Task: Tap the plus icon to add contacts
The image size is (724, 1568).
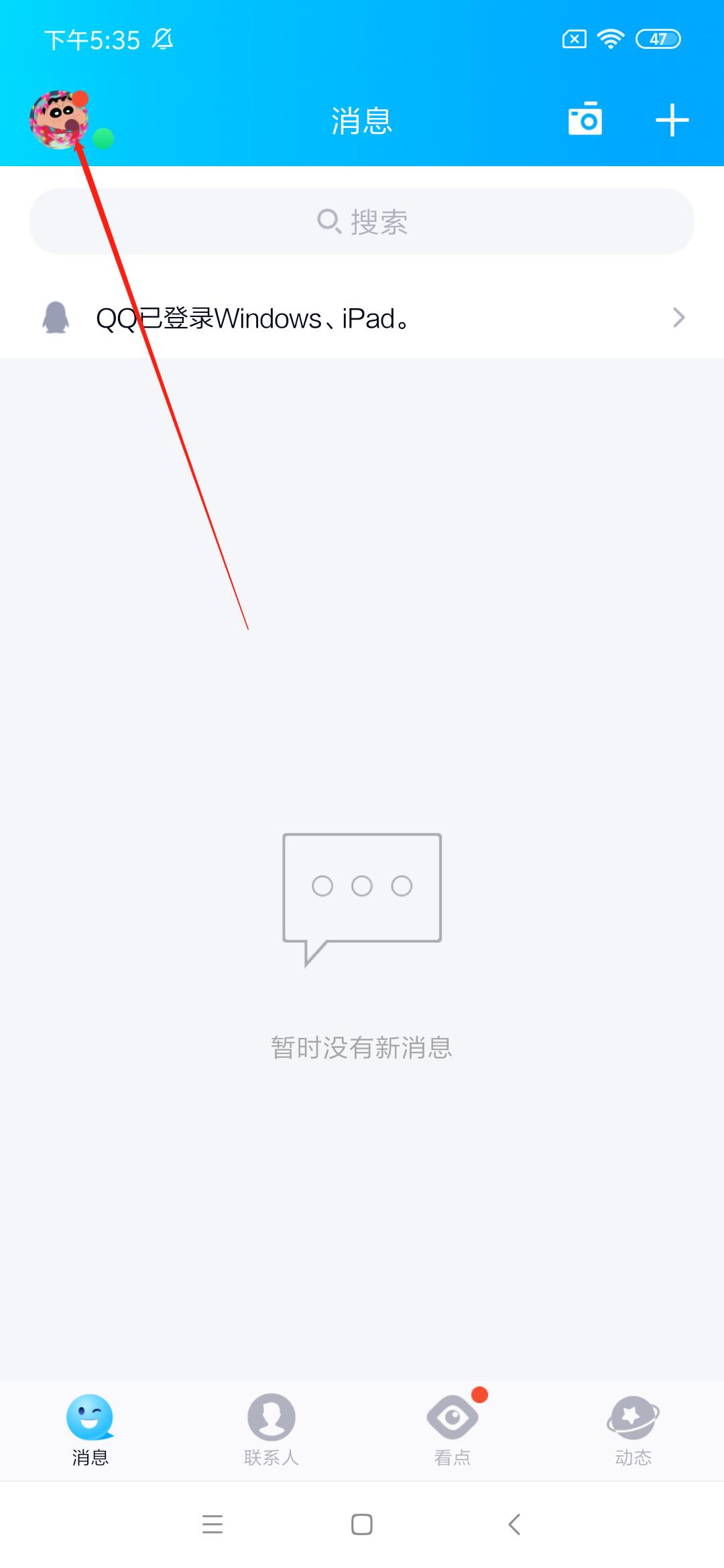Action: pos(672,119)
